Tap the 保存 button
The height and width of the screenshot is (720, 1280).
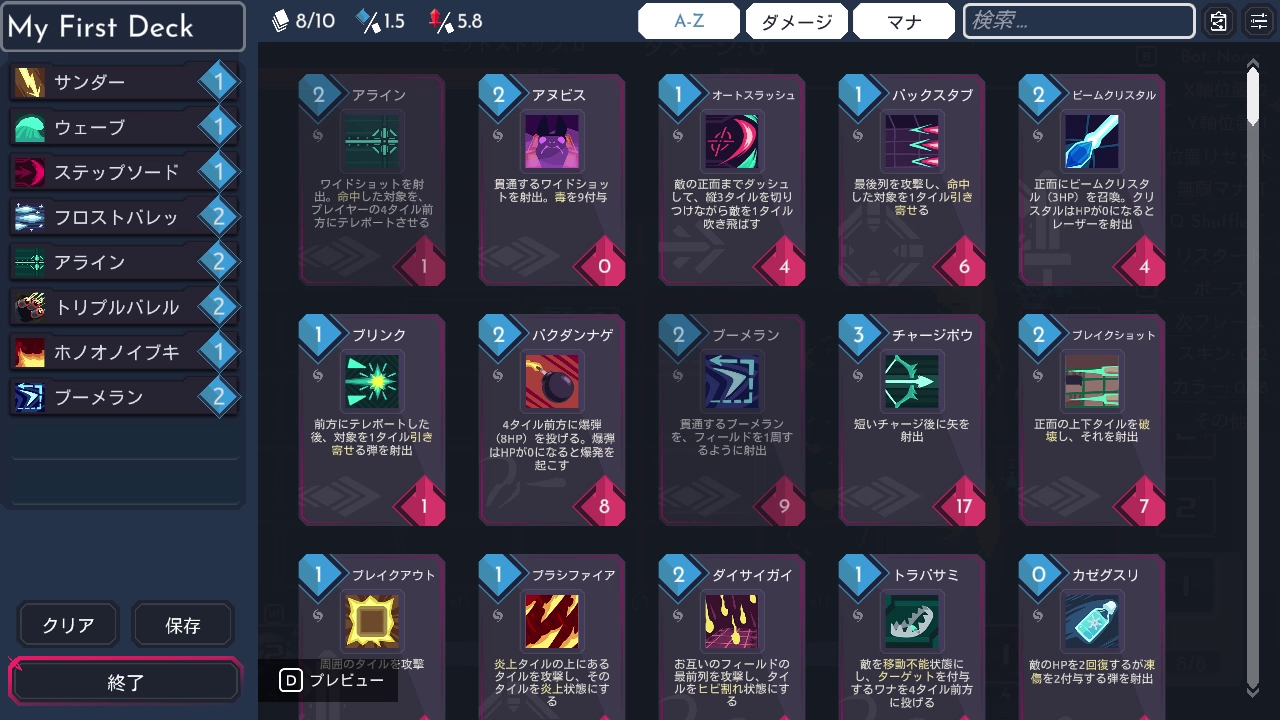pos(183,625)
